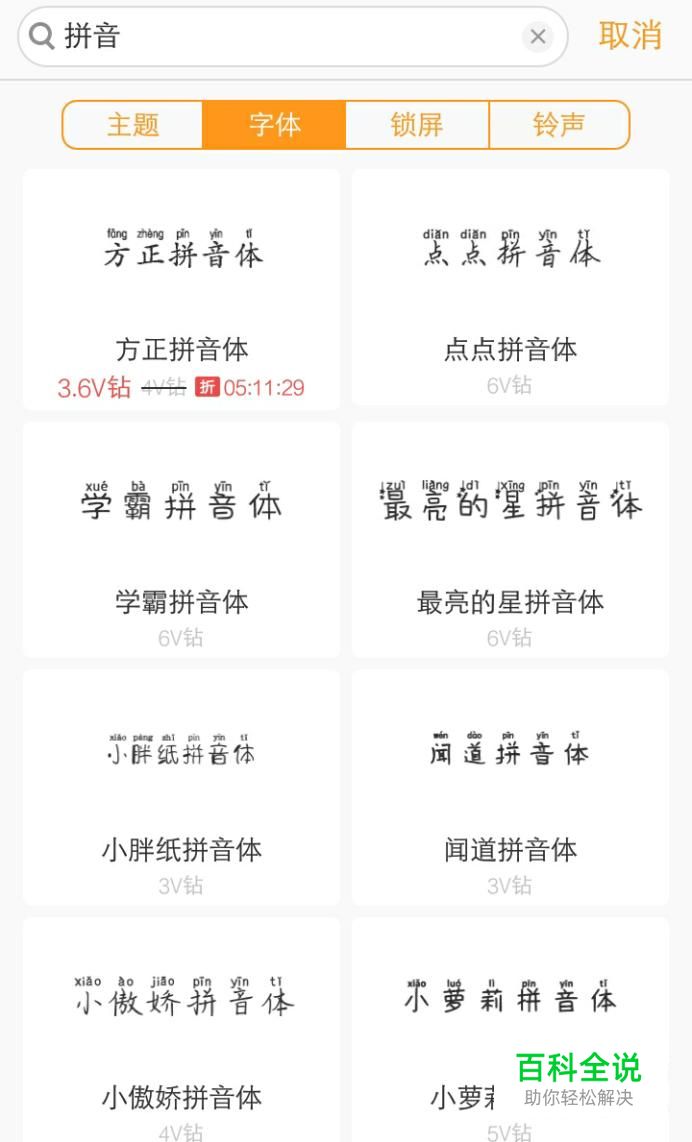Cancel the search with 取消
Image resolution: width=692 pixels, height=1142 pixels.
point(630,36)
